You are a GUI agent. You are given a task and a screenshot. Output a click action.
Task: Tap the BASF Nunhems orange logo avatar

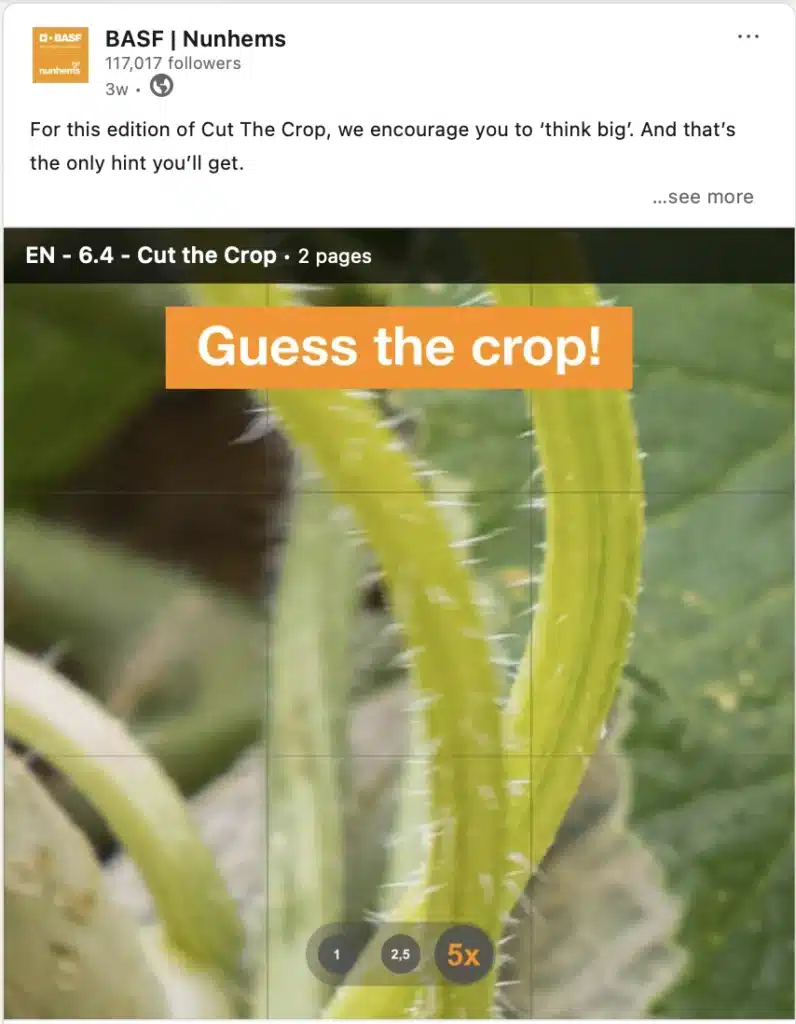click(x=60, y=55)
